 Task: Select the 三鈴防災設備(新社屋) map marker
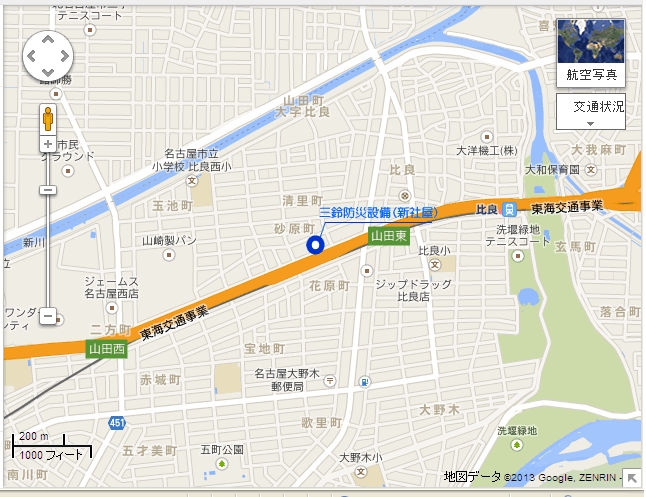coord(315,244)
